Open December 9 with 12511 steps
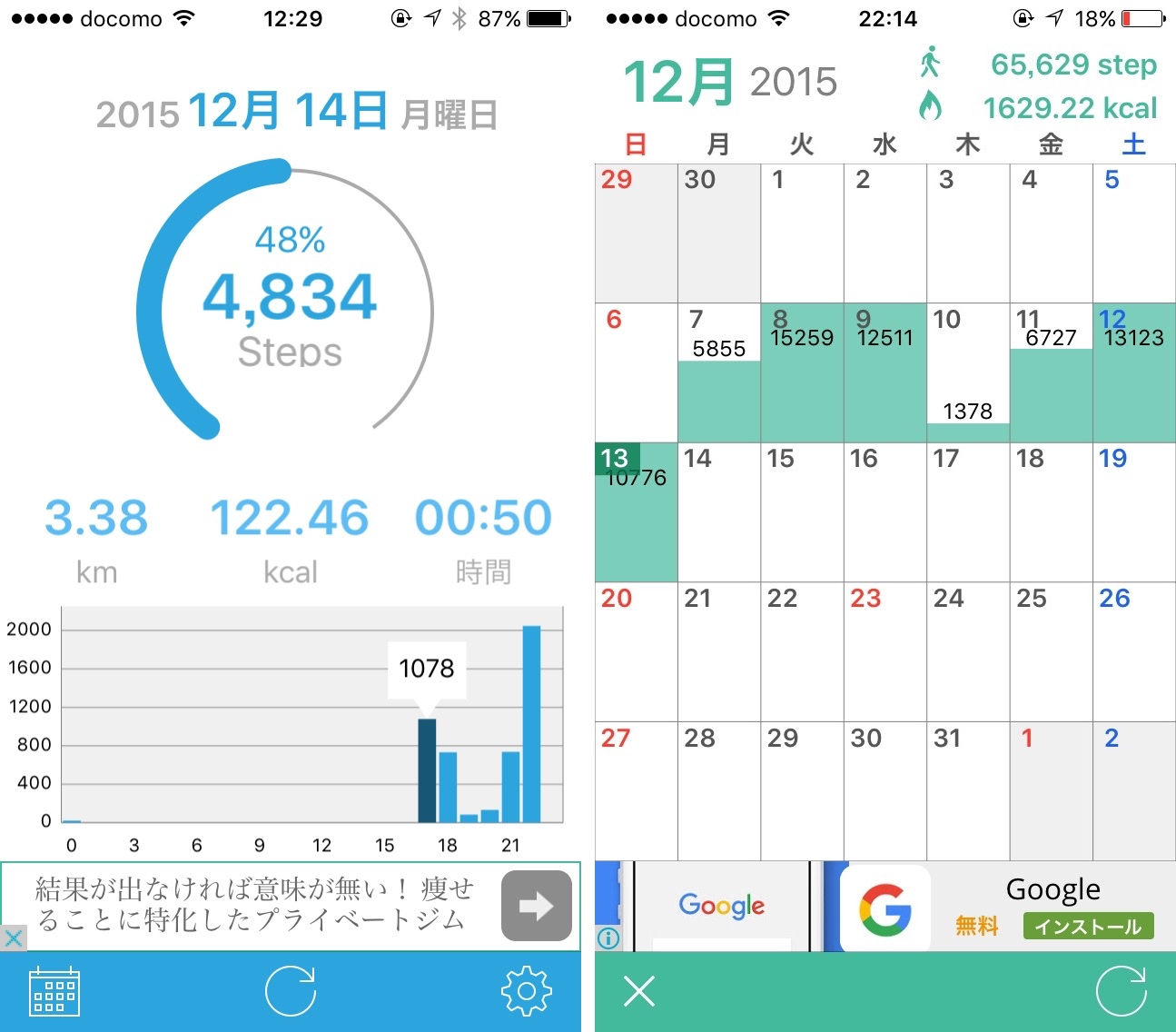The image size is (1176, 1032). (x=884, y=373)
